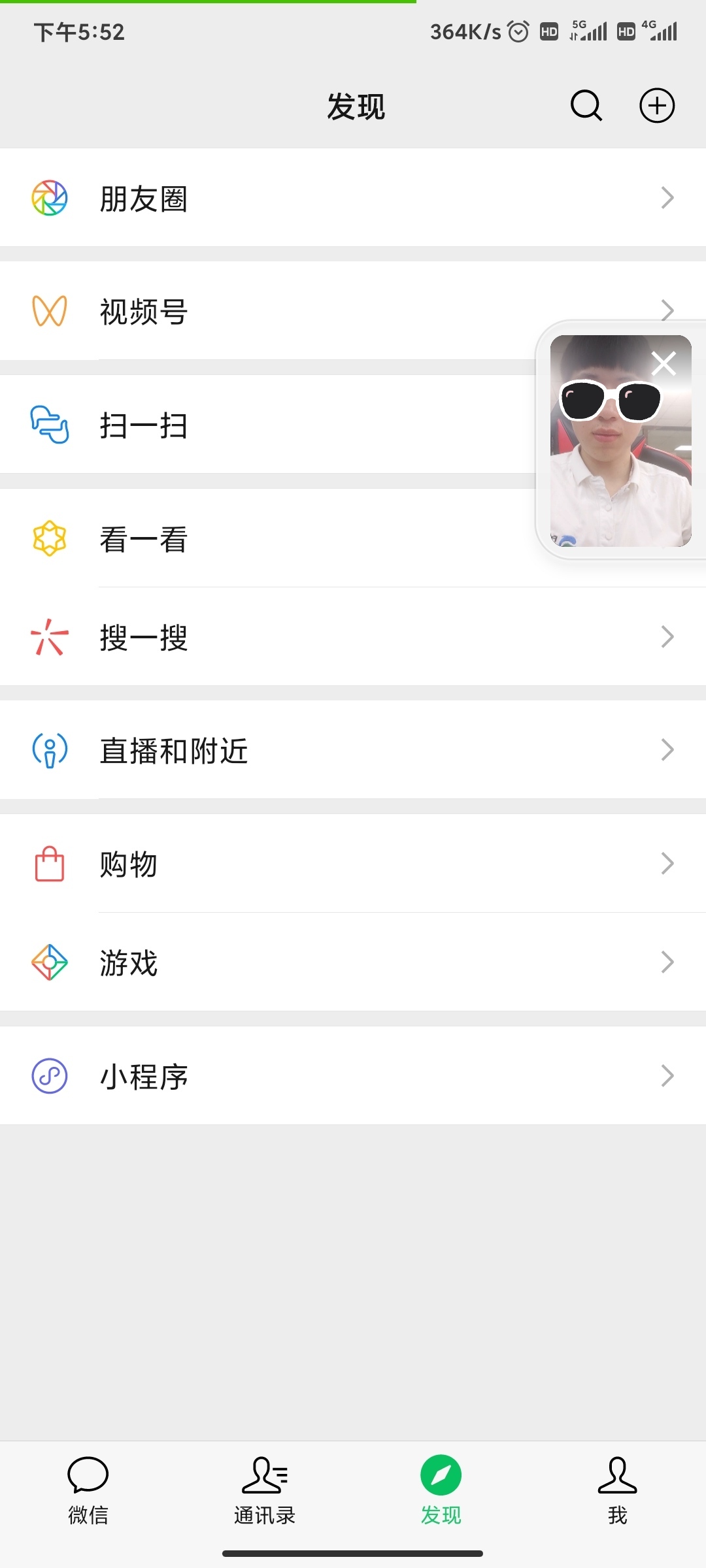Viewport: 706px width, 1568px height.
Task: Open 搜一搜 search
Action: (353, 637)
